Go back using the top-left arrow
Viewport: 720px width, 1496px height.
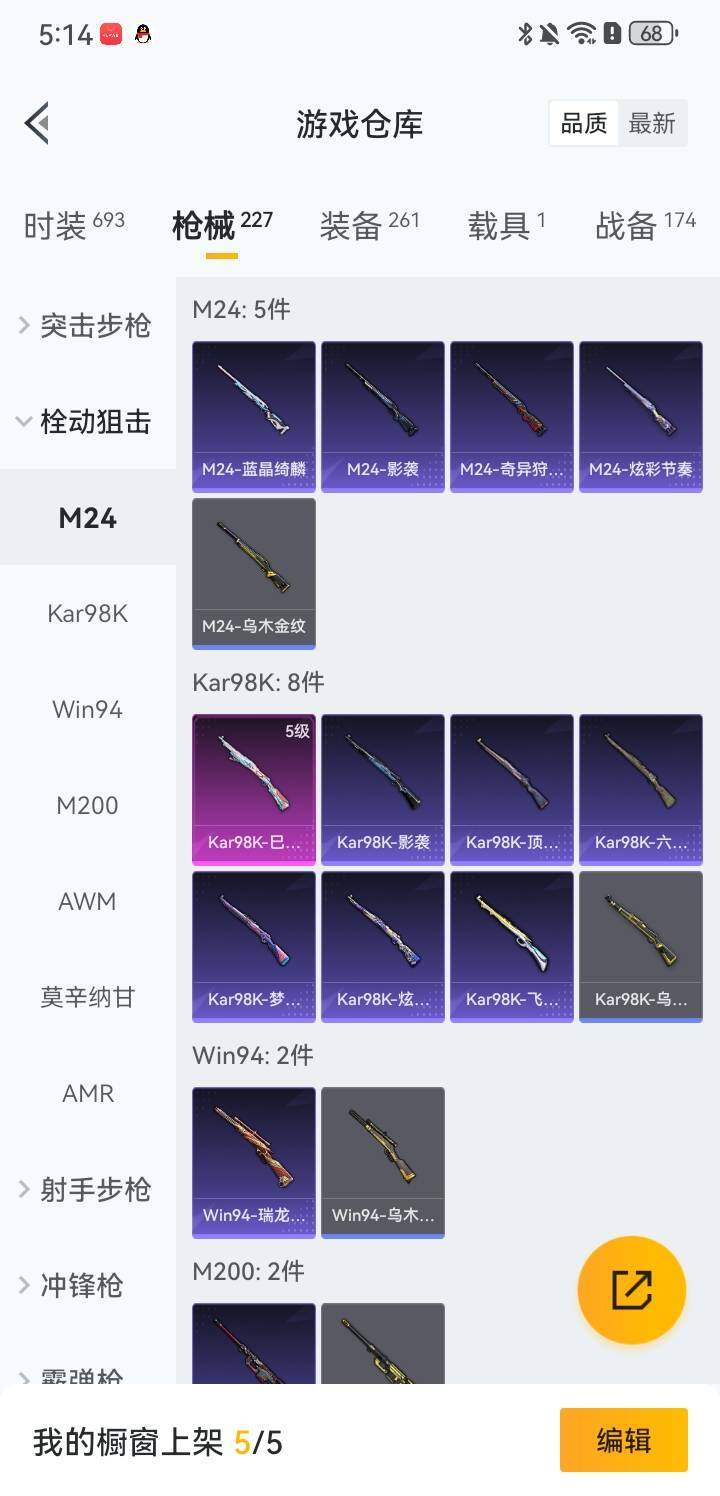[38, 124]
